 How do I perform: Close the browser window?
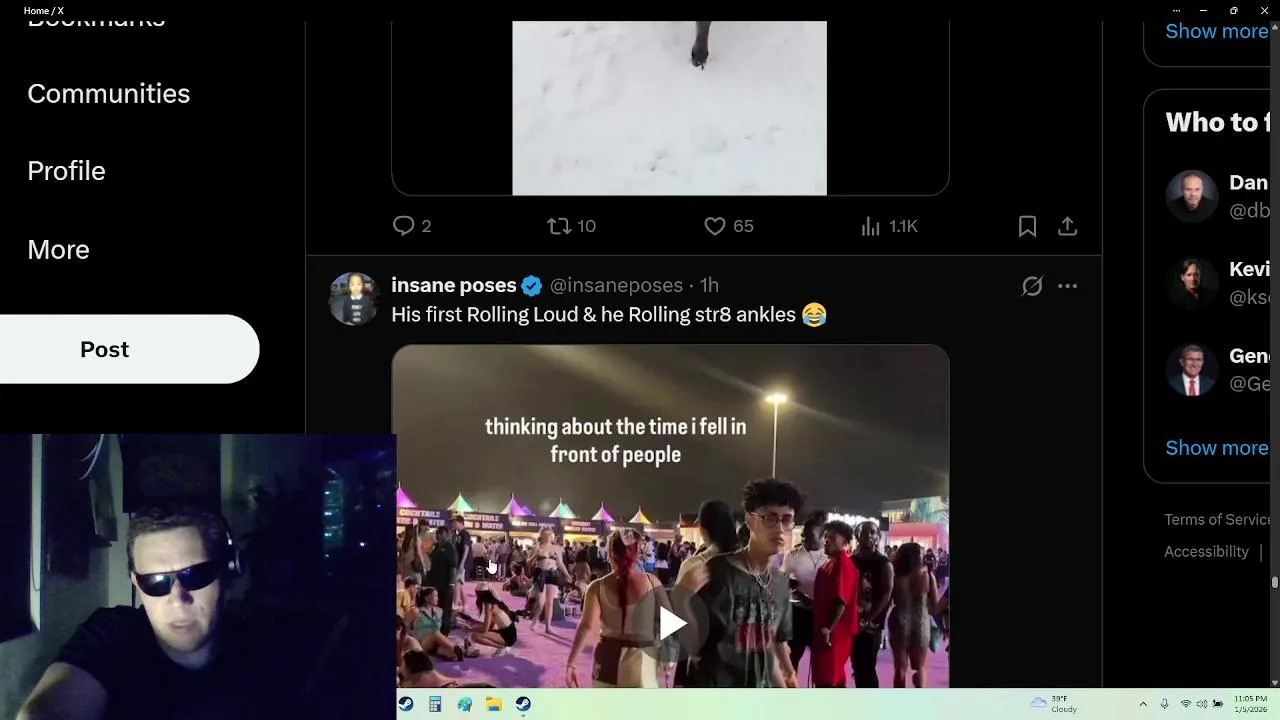1263,10
